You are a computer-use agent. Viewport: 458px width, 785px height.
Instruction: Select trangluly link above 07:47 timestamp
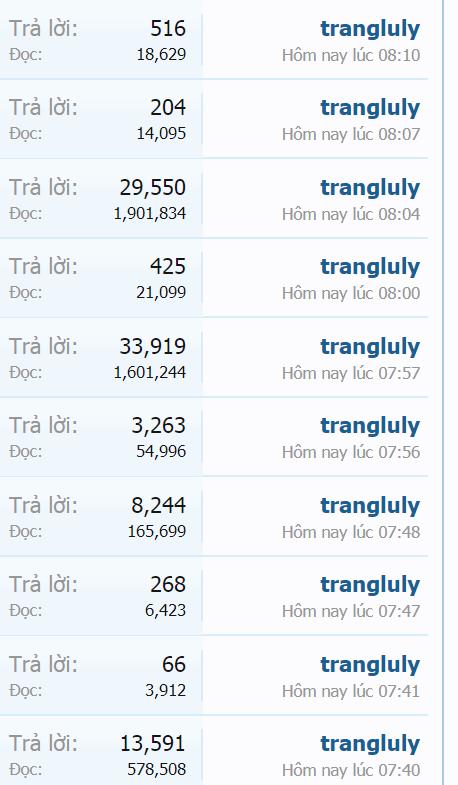pyautogui.click(x=370, y=585)
